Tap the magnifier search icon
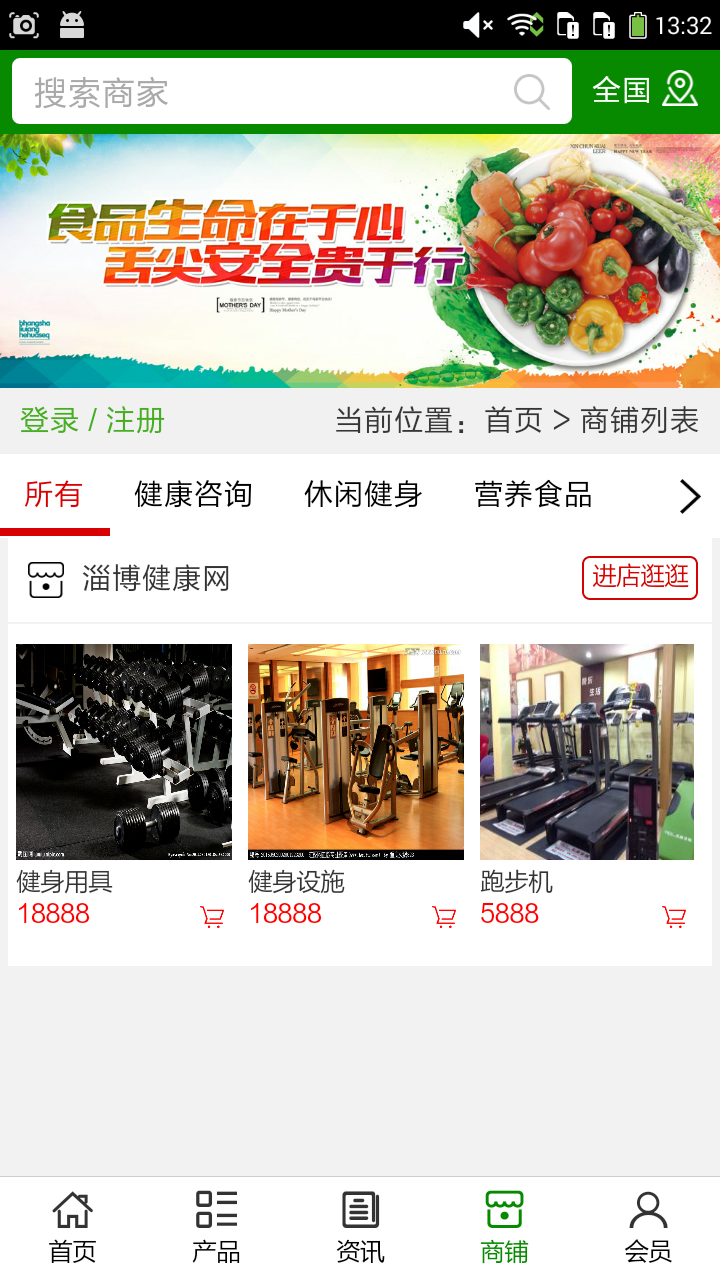Screen dimensions: 720x1280 531,92
